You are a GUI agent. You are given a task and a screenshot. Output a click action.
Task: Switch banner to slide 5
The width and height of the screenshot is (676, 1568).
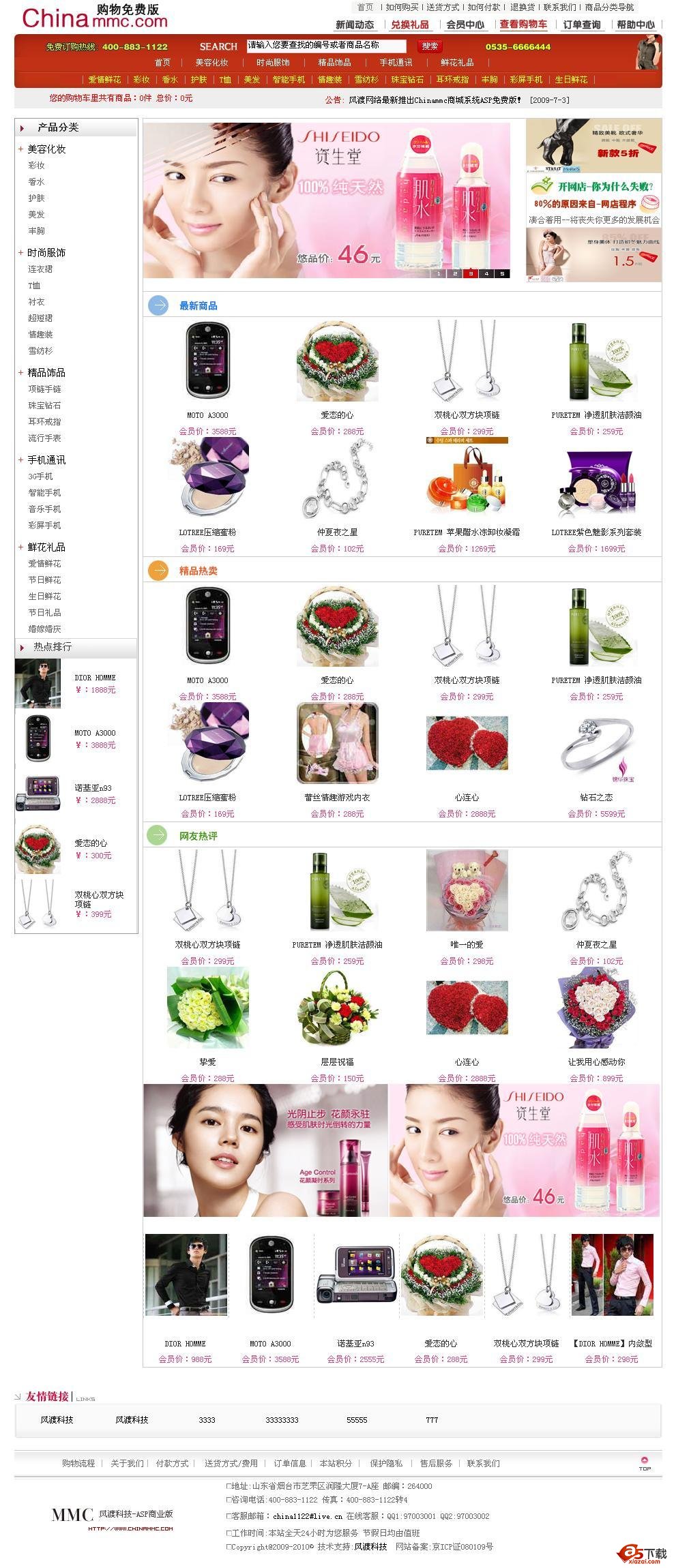pos(502,273)
